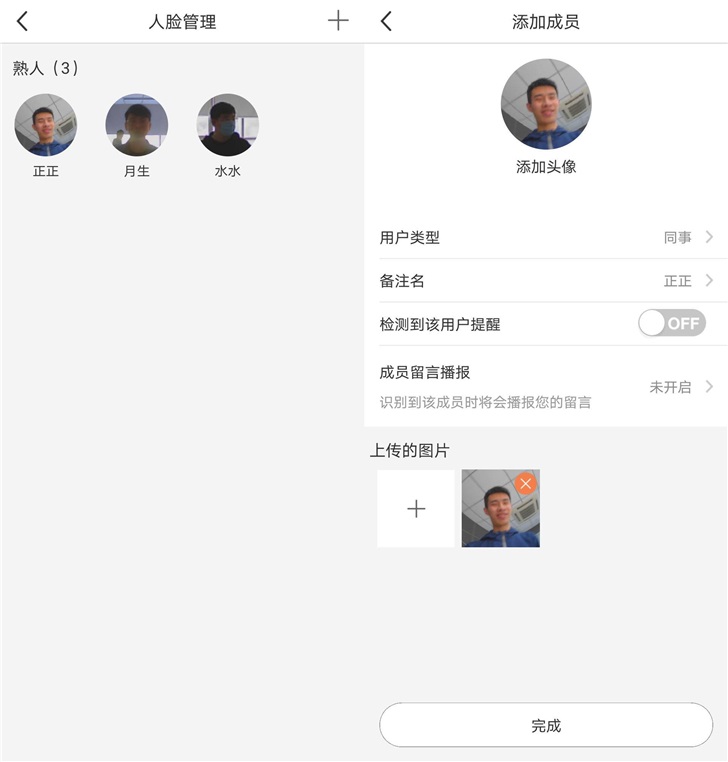The height and width of the screenshot is (762, 728).
Task: Open the 用户类型 setting row
Action: 546,238
